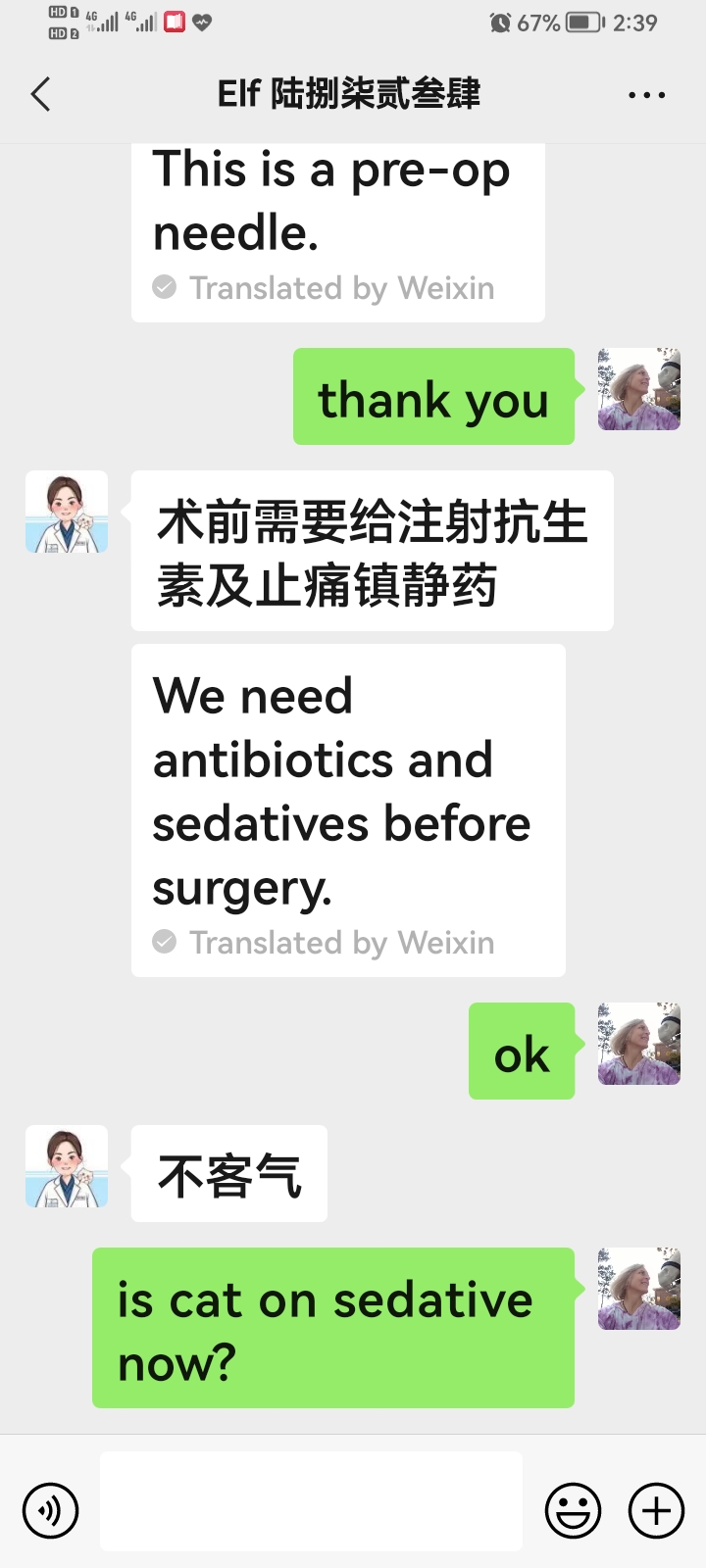
Task: Open the chat info overflow menu
Action: pos(647,95)
